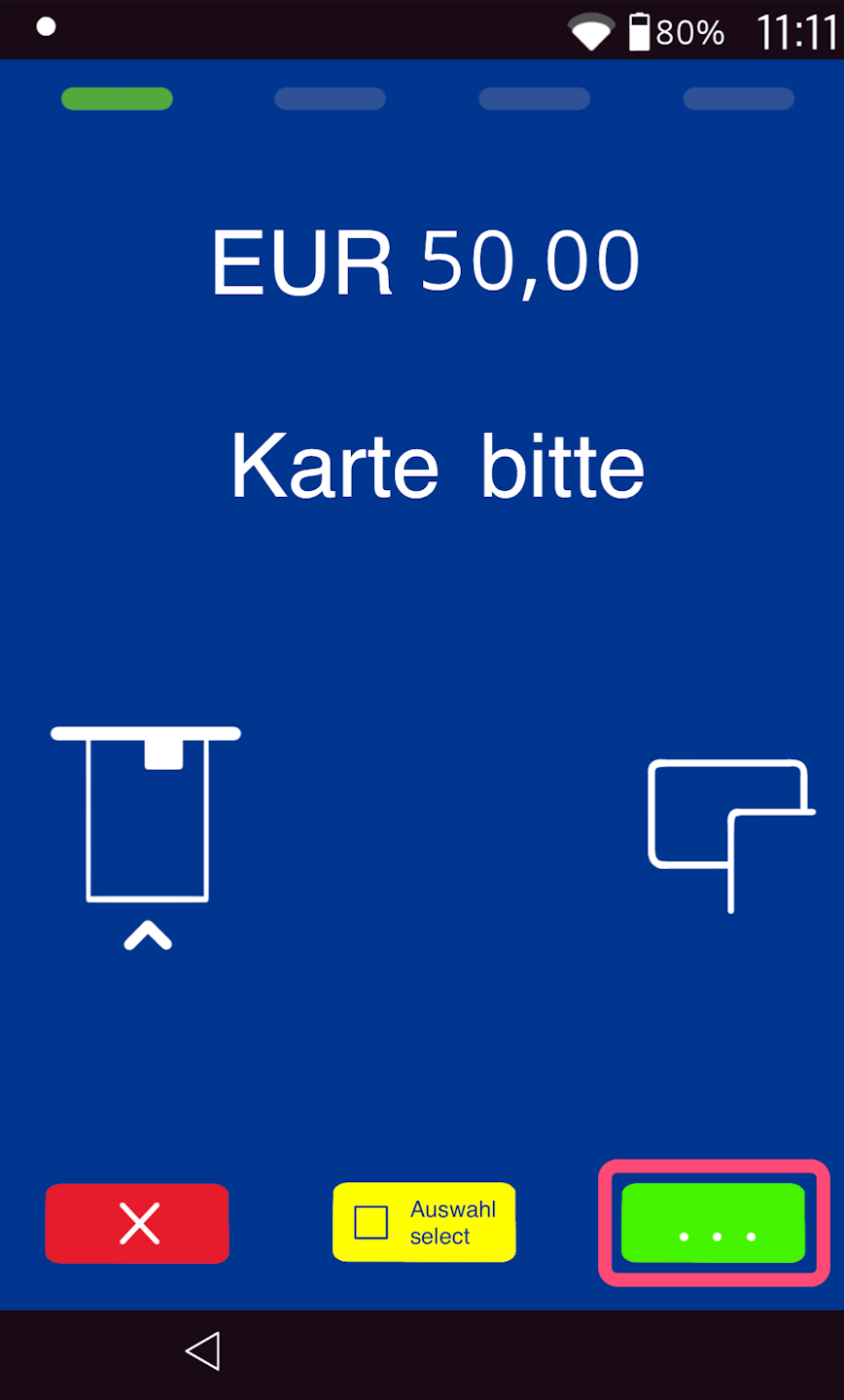This screenshot has width=844, height=1400.
Task: Cancel the payment with the red X button
Action: [x=137, y=1223]
